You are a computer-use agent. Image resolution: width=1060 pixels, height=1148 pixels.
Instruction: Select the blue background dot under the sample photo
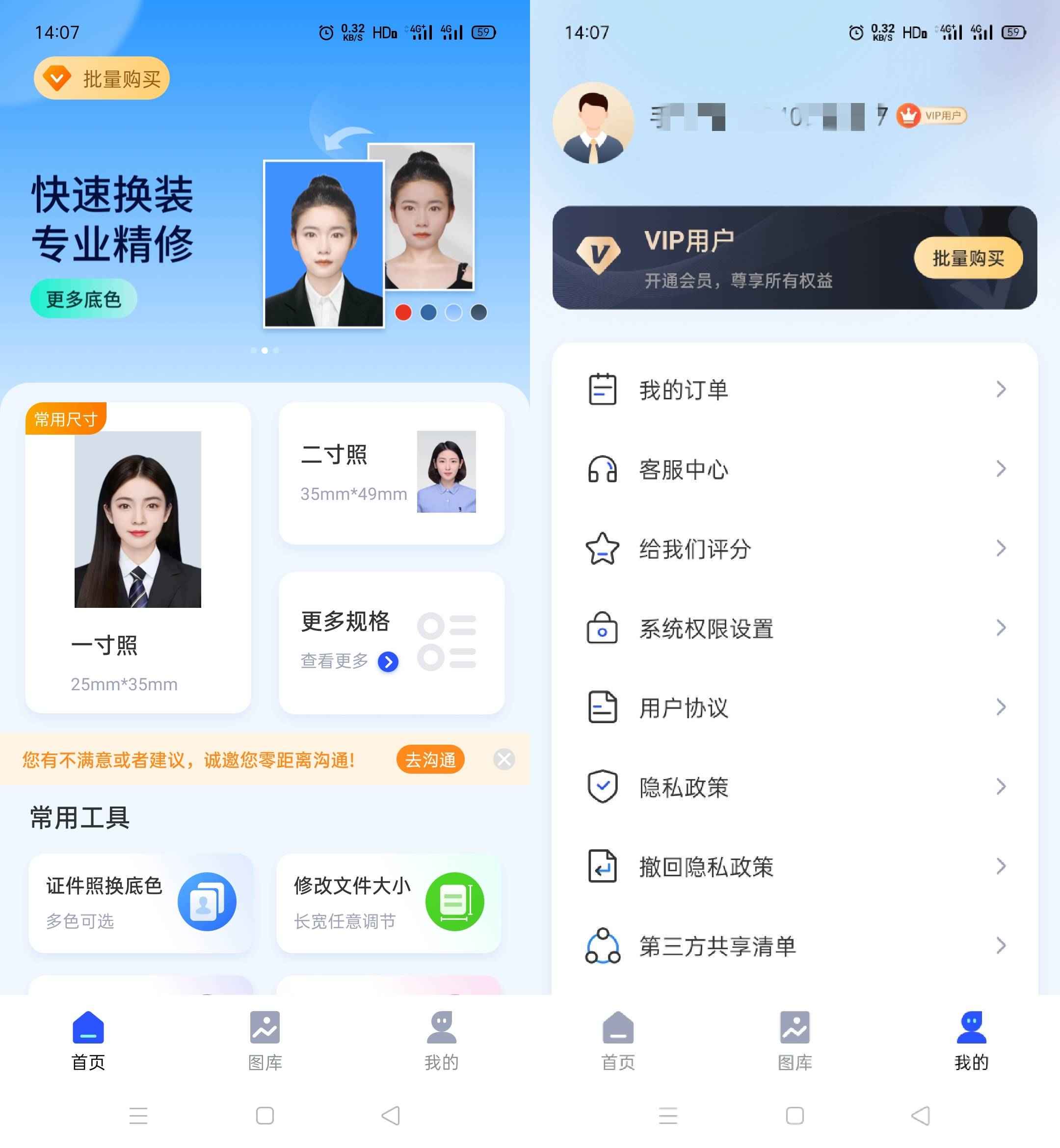(428, 313)
